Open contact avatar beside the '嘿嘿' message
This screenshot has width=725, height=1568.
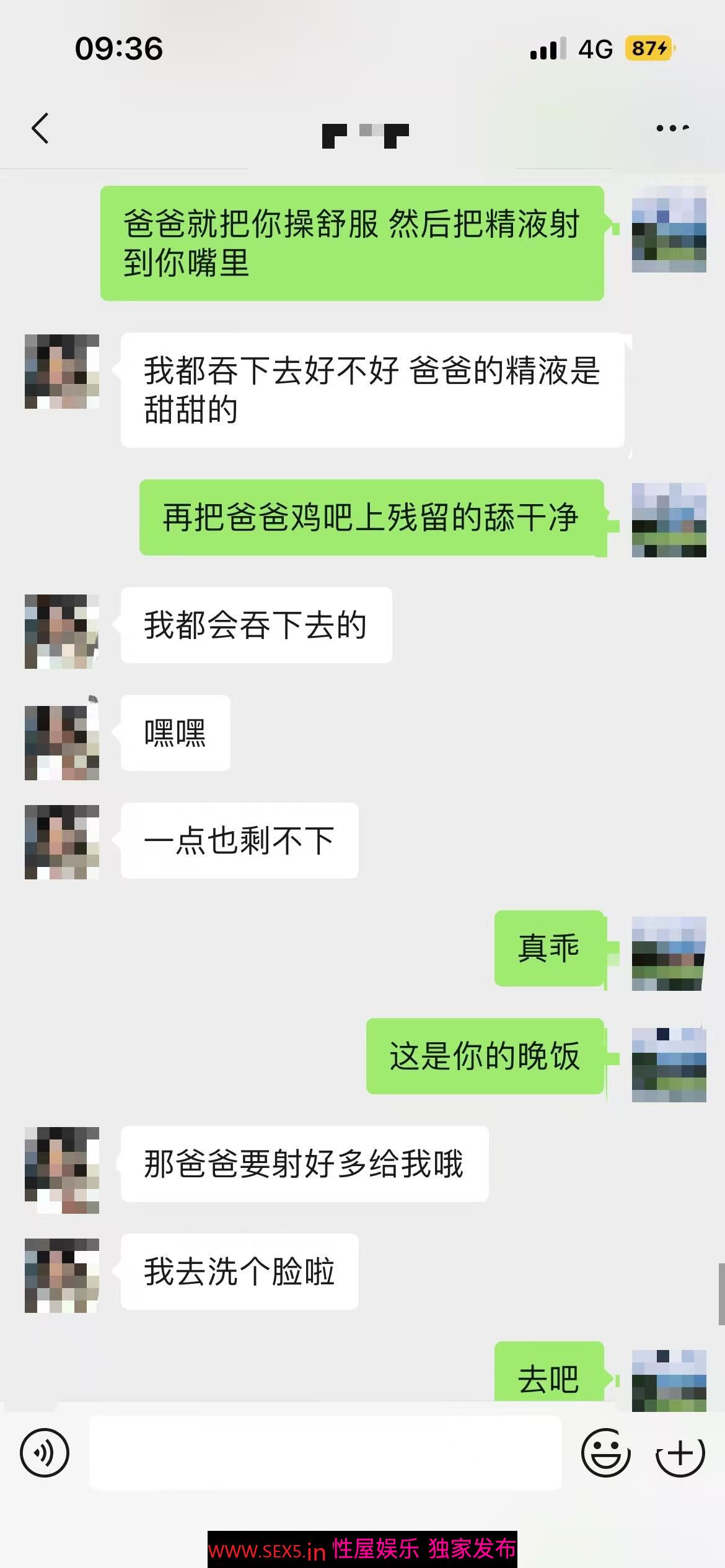point(62,743)
